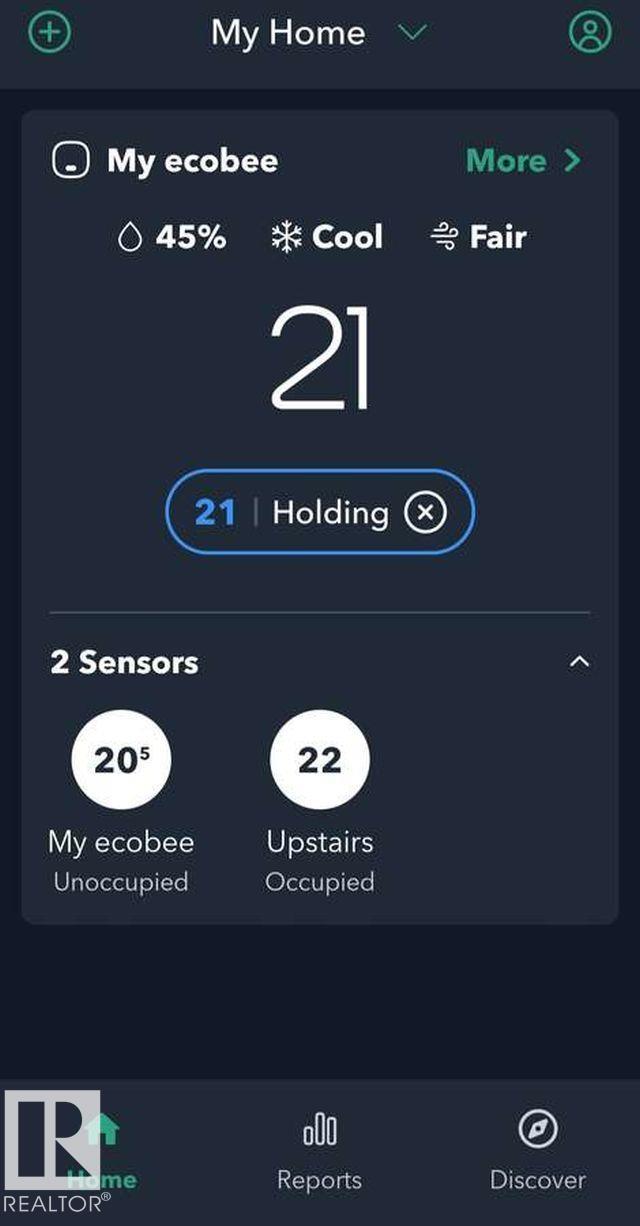
Task: Switch to the Discover tab
Action: click(x=538, y=1153)
